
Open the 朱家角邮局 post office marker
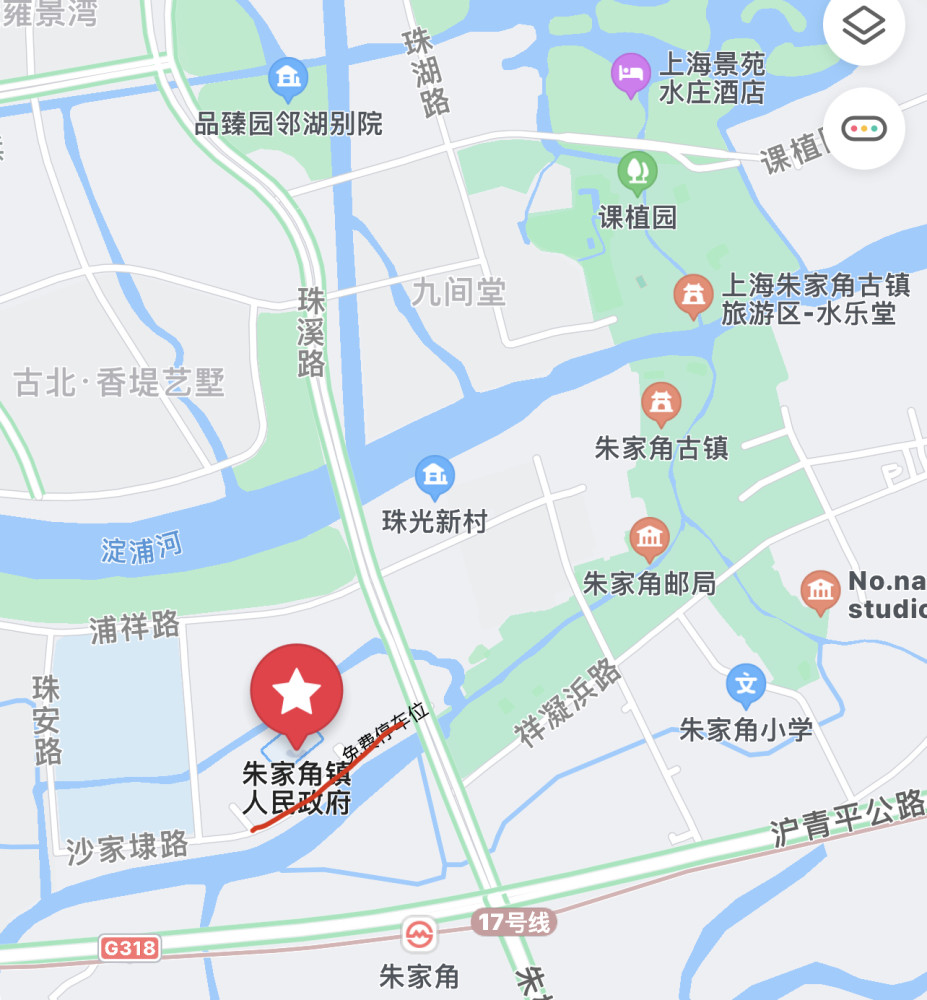(x=650, y=540)
